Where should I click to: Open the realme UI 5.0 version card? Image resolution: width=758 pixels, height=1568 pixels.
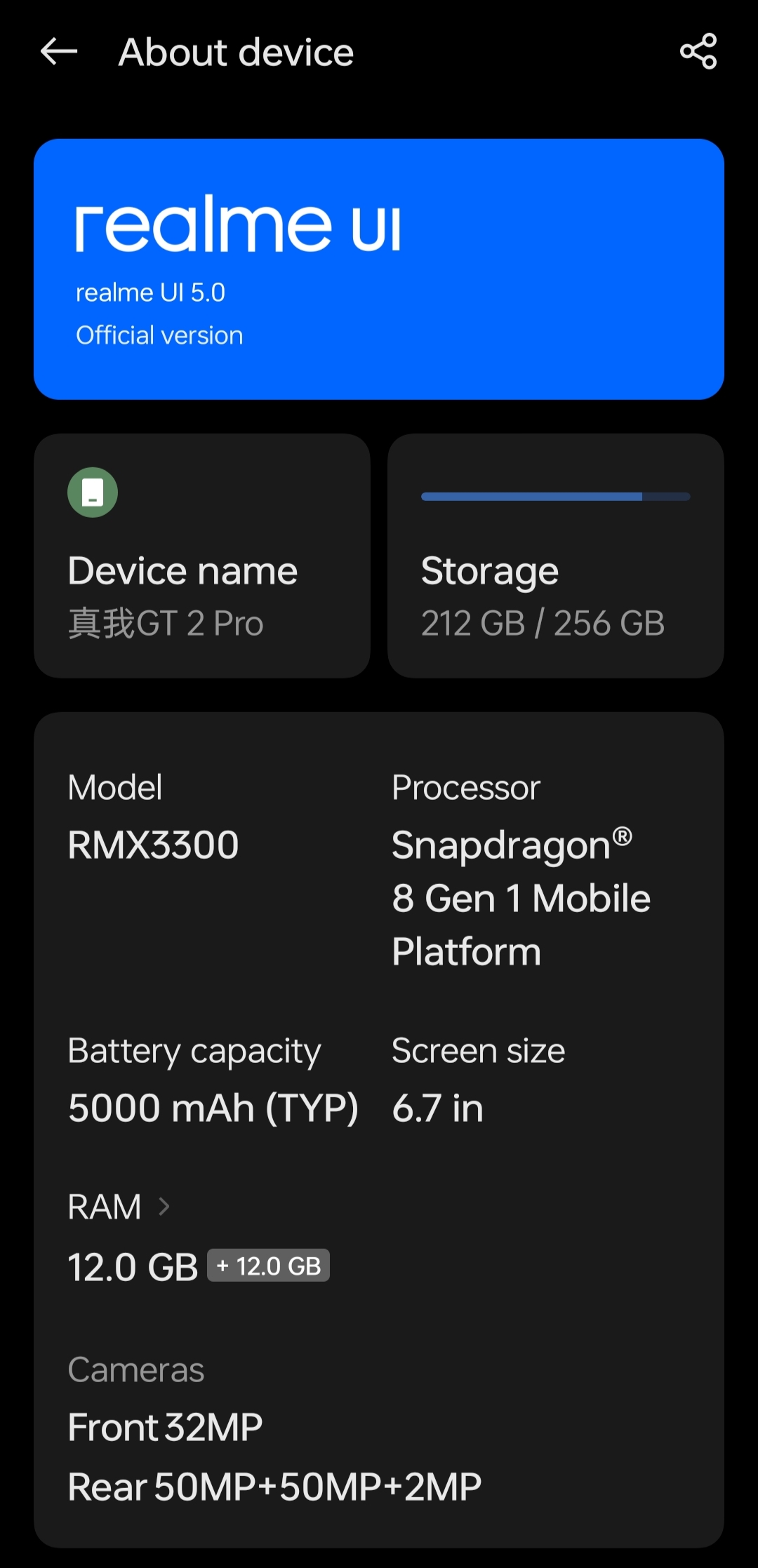pos(379,269)
